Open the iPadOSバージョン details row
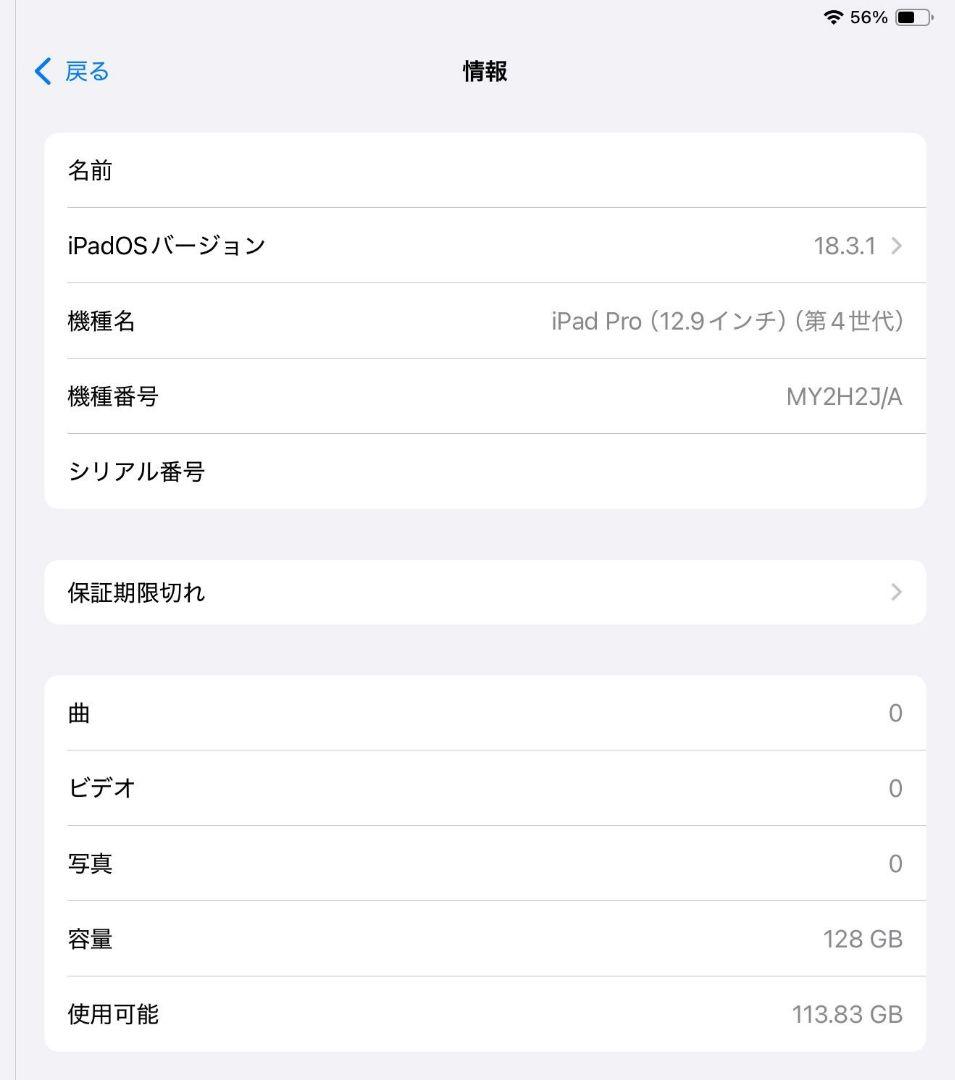 click(484, 245)
